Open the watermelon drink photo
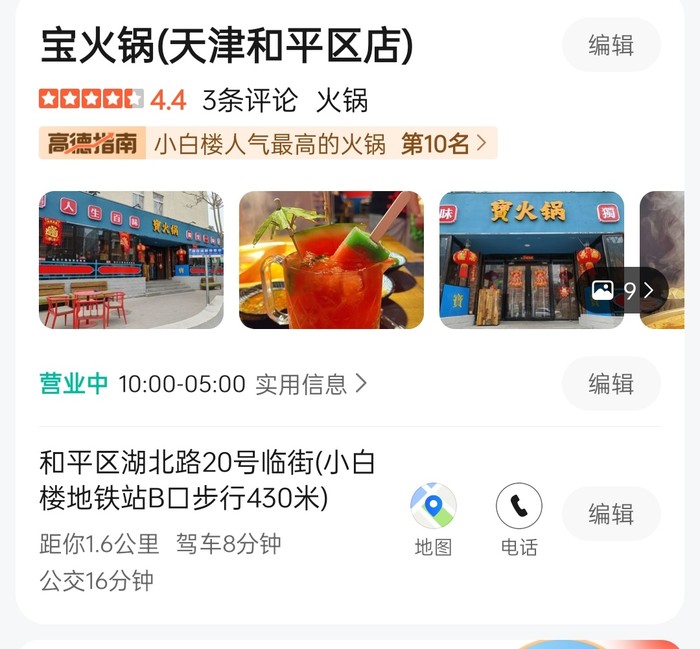Image resolution: width=700 pixels, height=649 pixels. tap(331, 260)
